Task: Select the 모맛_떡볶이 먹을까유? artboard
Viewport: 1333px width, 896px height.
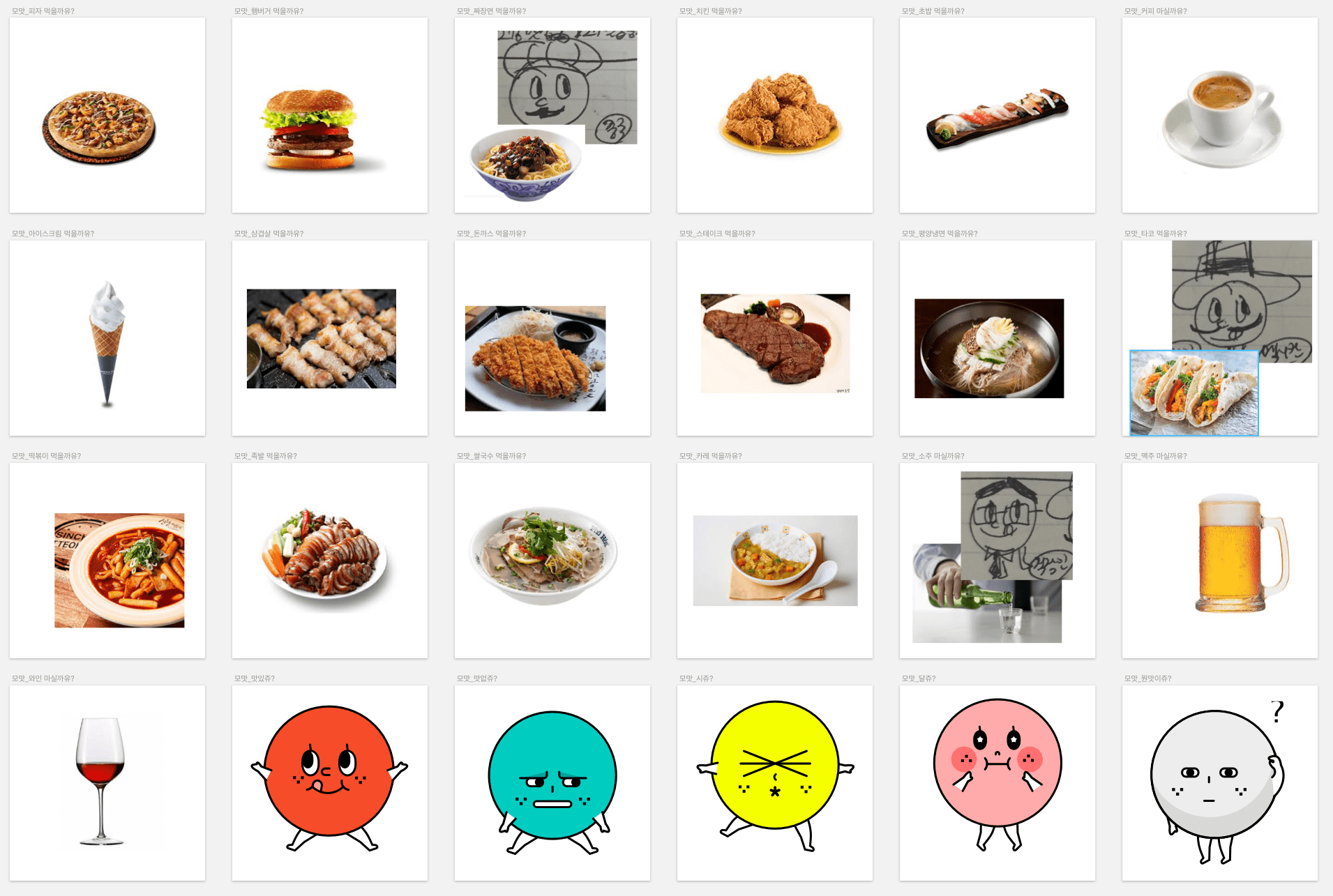Action: pos(46,456)
